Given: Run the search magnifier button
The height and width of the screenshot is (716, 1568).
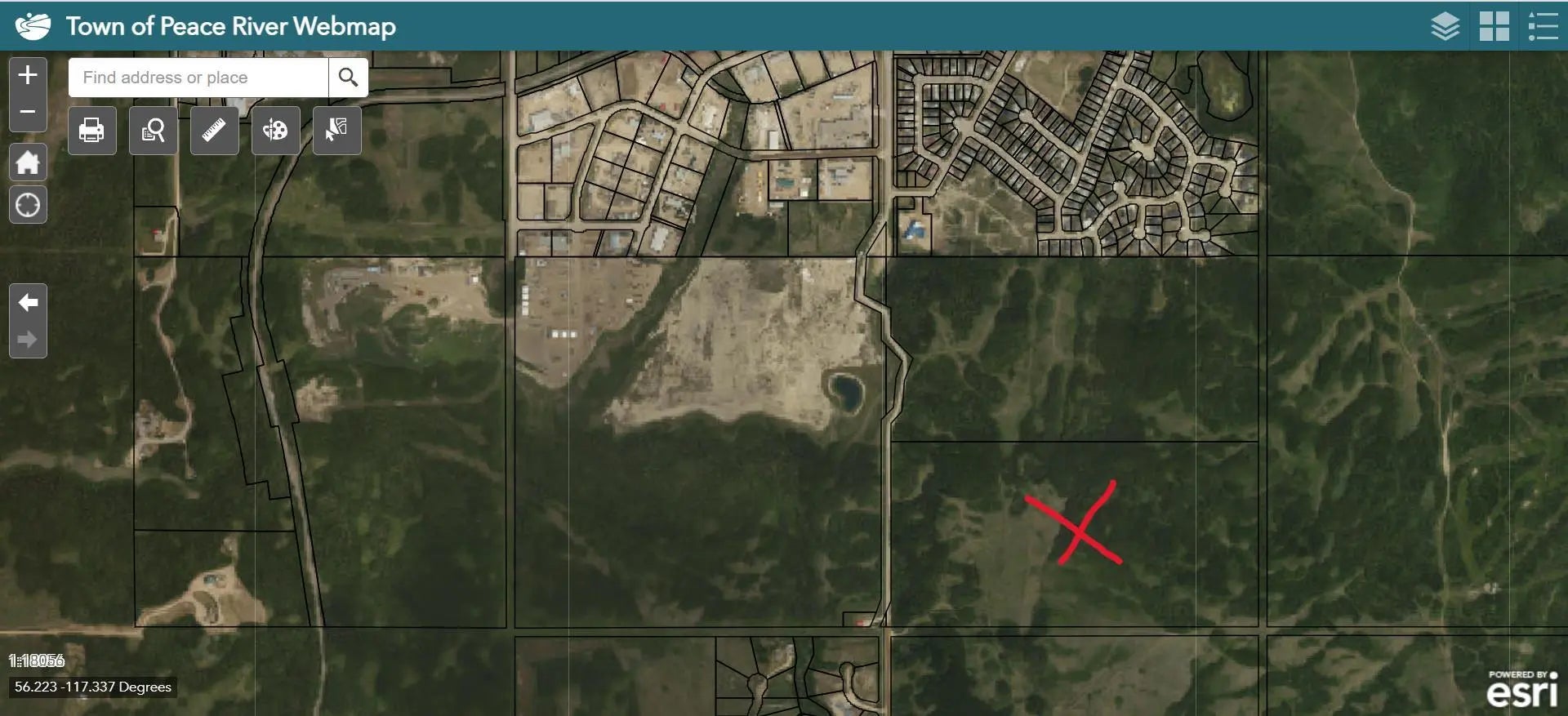Looking at the screenshot, I should click(x=348, y=78).
